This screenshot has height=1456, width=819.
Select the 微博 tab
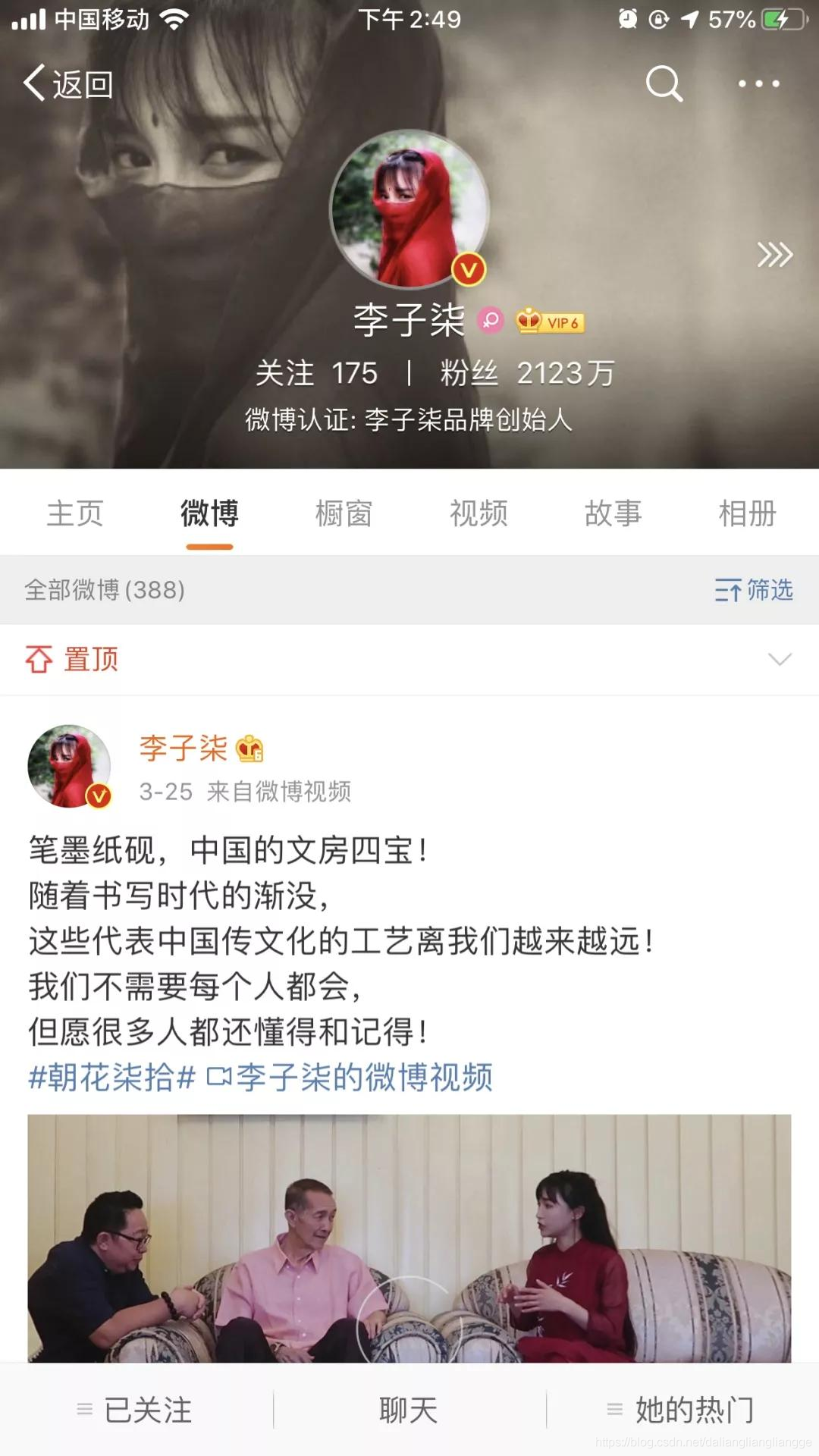(x=209, y=513)
